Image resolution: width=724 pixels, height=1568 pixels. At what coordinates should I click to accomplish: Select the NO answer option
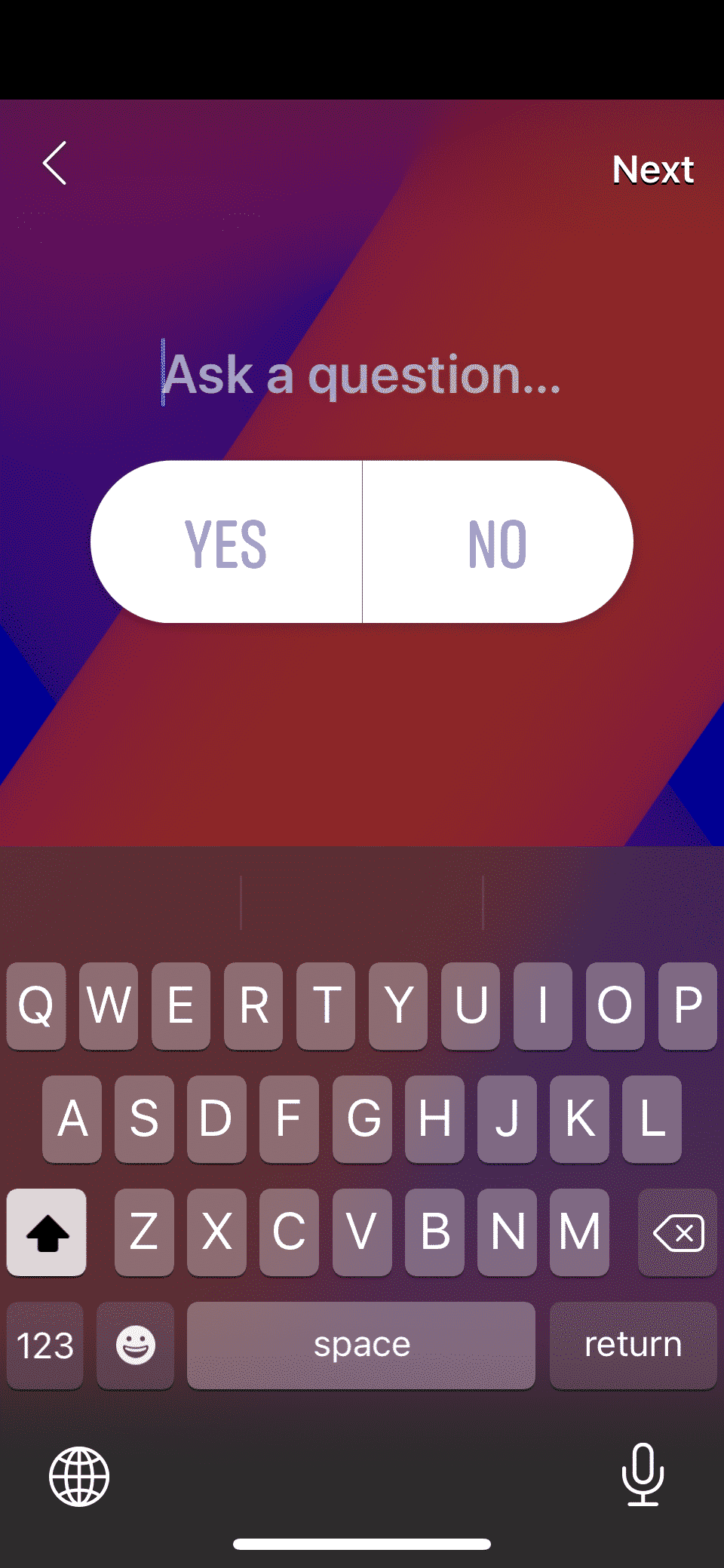(x=498, y=542)
